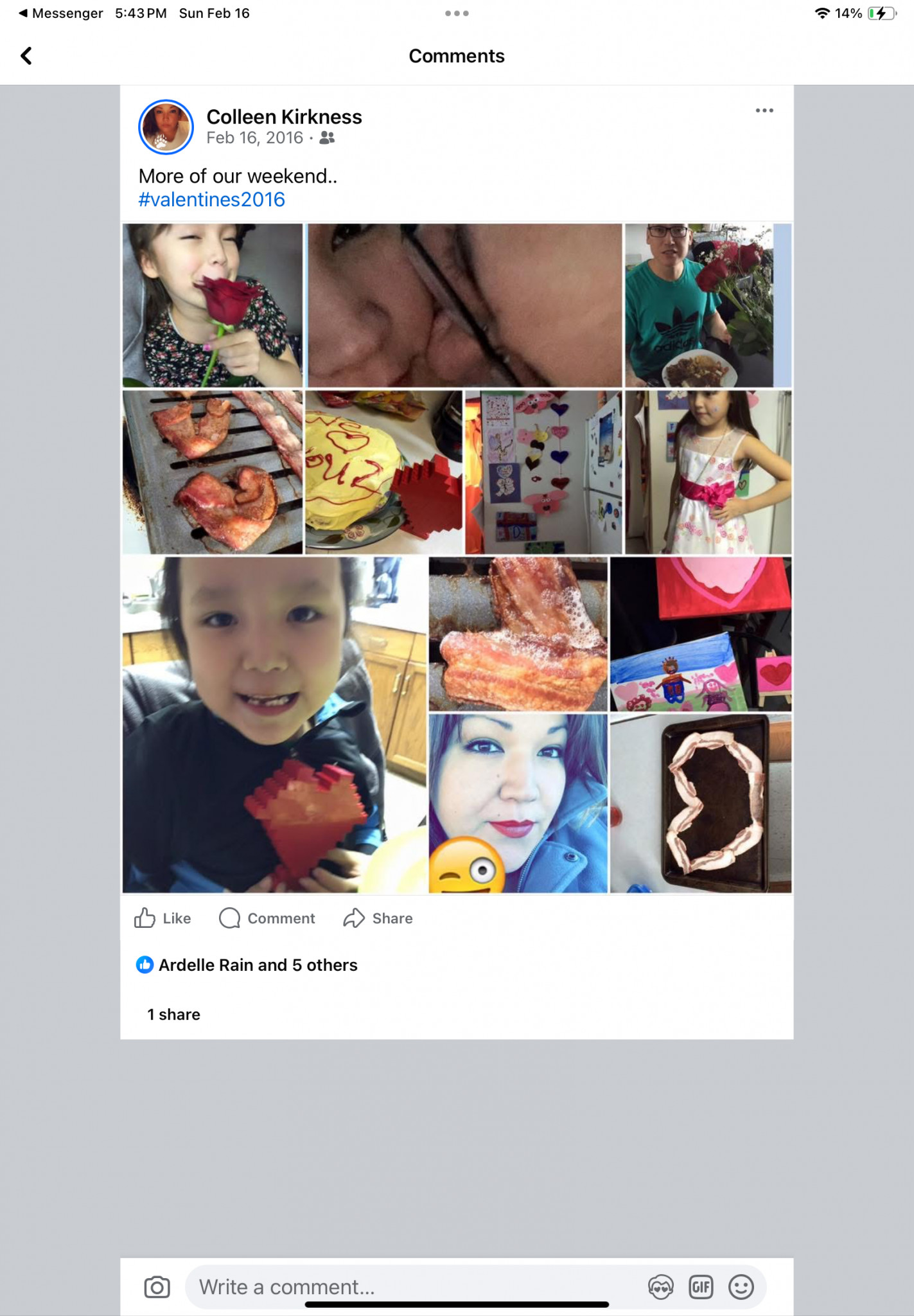Like this post
Viewport: 914px width, 1316px height.
(x=163, y=918)
